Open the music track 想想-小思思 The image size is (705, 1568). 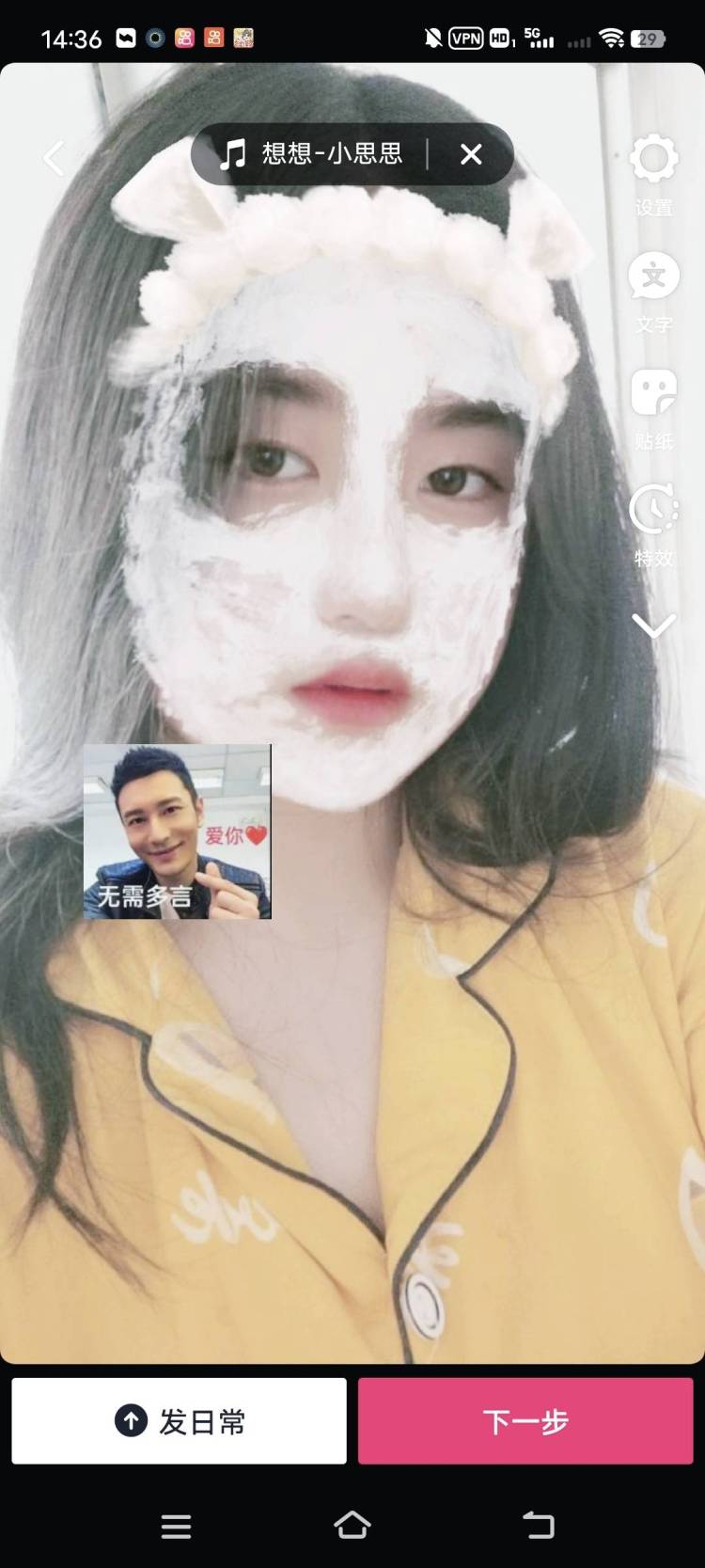(314, 154)
